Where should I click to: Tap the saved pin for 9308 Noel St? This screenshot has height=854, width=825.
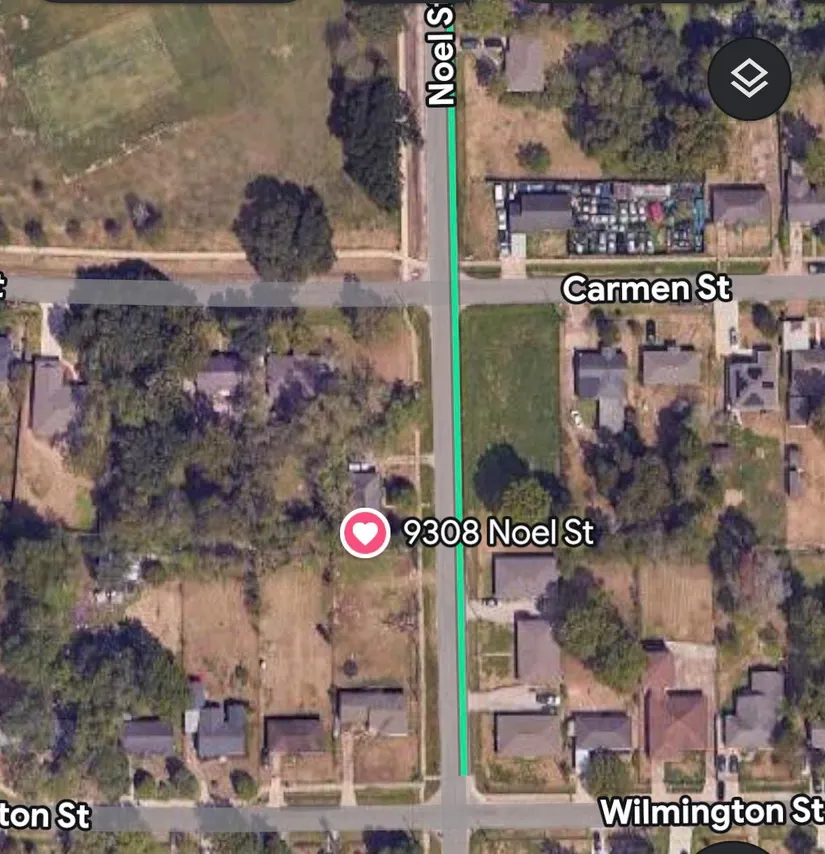click(x=365, y=533)
